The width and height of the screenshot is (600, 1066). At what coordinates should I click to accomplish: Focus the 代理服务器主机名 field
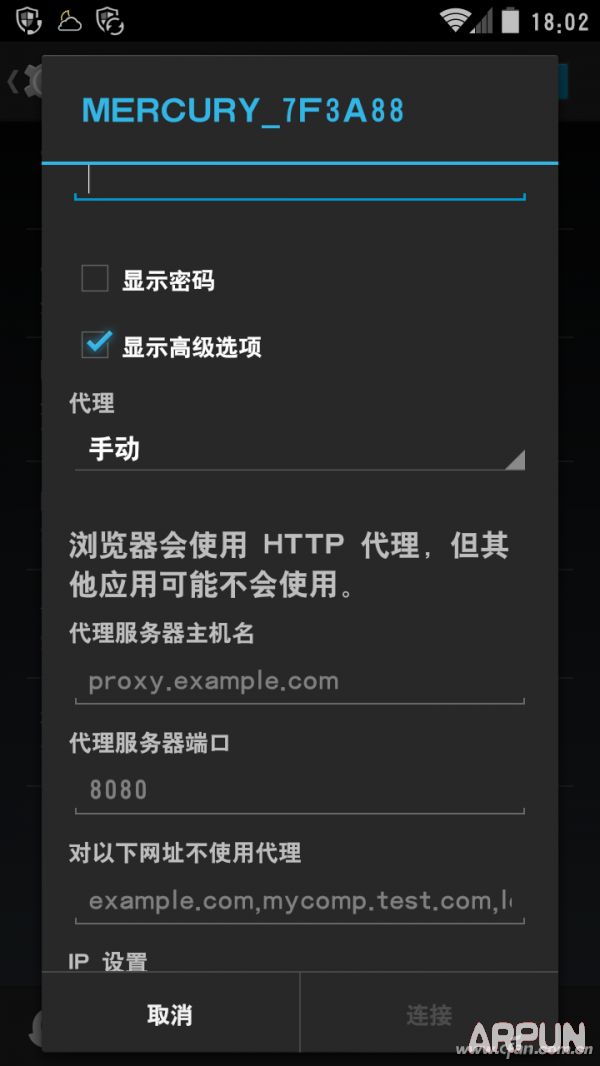[299, 682]
